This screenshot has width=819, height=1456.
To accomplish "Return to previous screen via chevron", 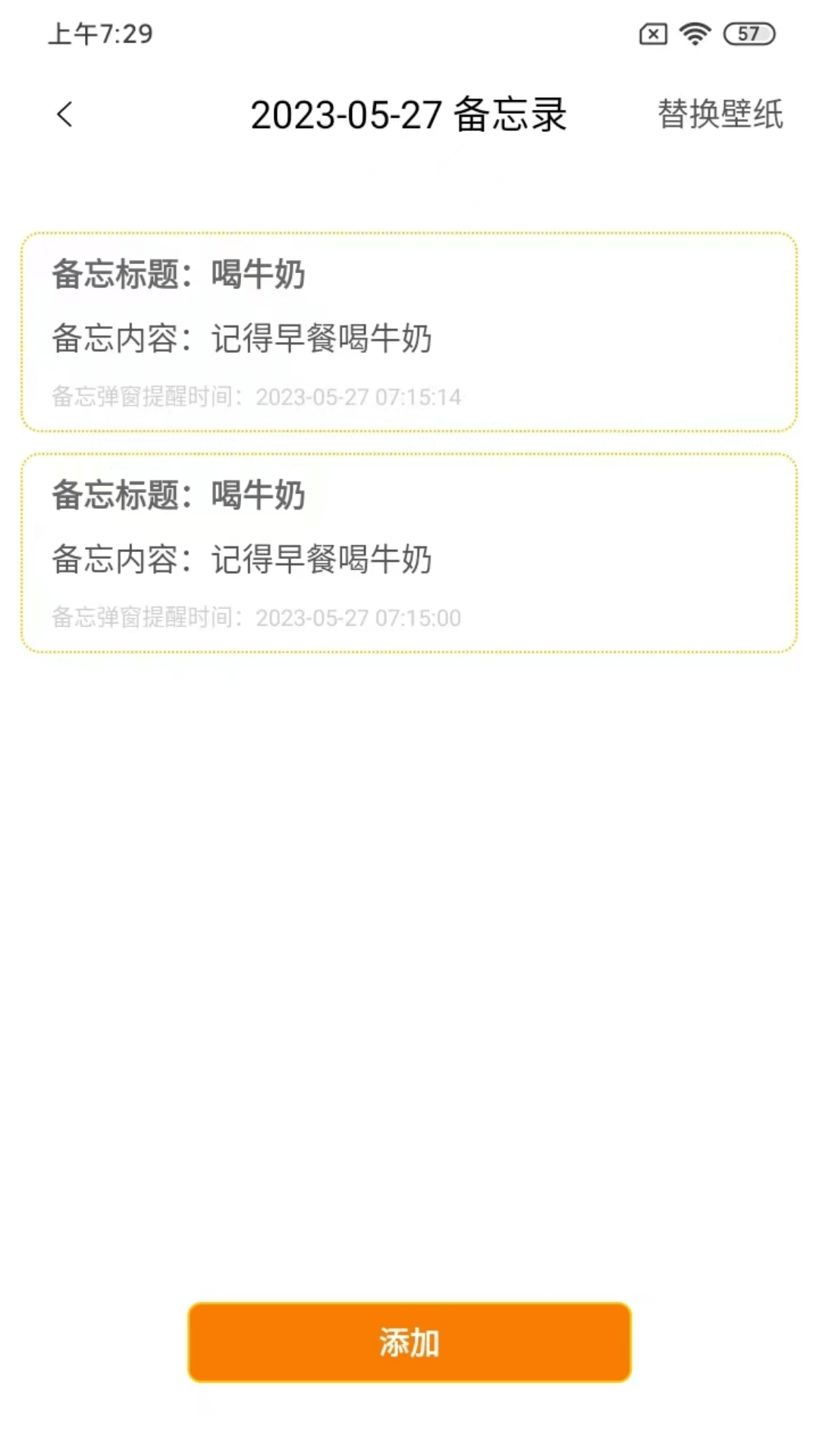I will point(64,115).
